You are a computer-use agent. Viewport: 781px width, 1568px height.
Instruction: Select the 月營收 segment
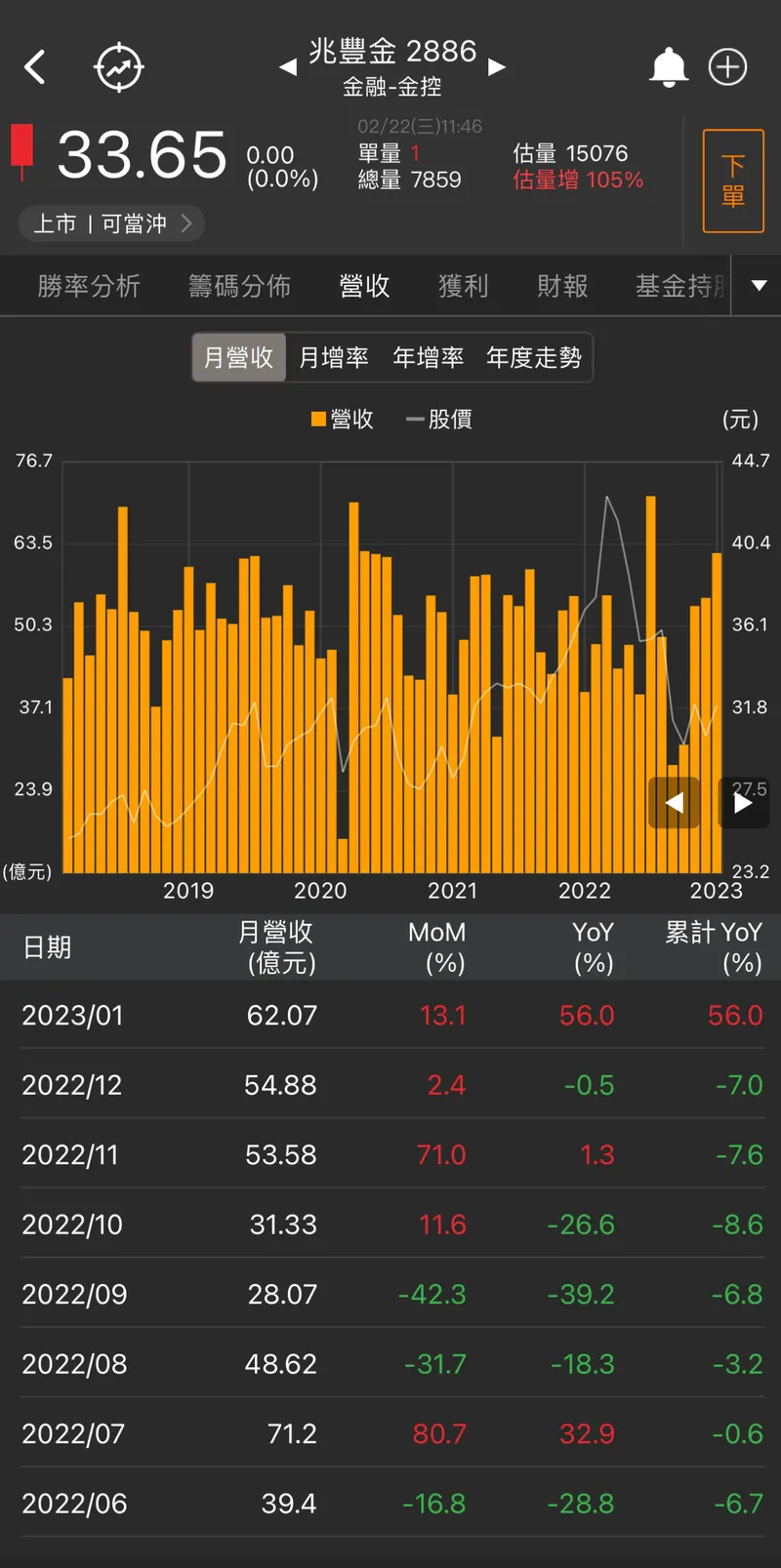(238, 357)
